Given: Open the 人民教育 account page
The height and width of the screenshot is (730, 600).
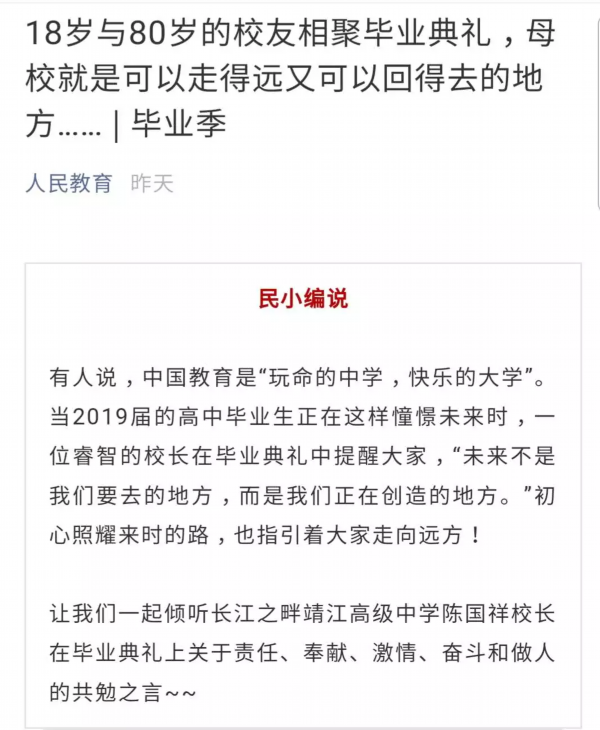Looking at the screenshot, I should pyautogui.click(x=68, y=184).
